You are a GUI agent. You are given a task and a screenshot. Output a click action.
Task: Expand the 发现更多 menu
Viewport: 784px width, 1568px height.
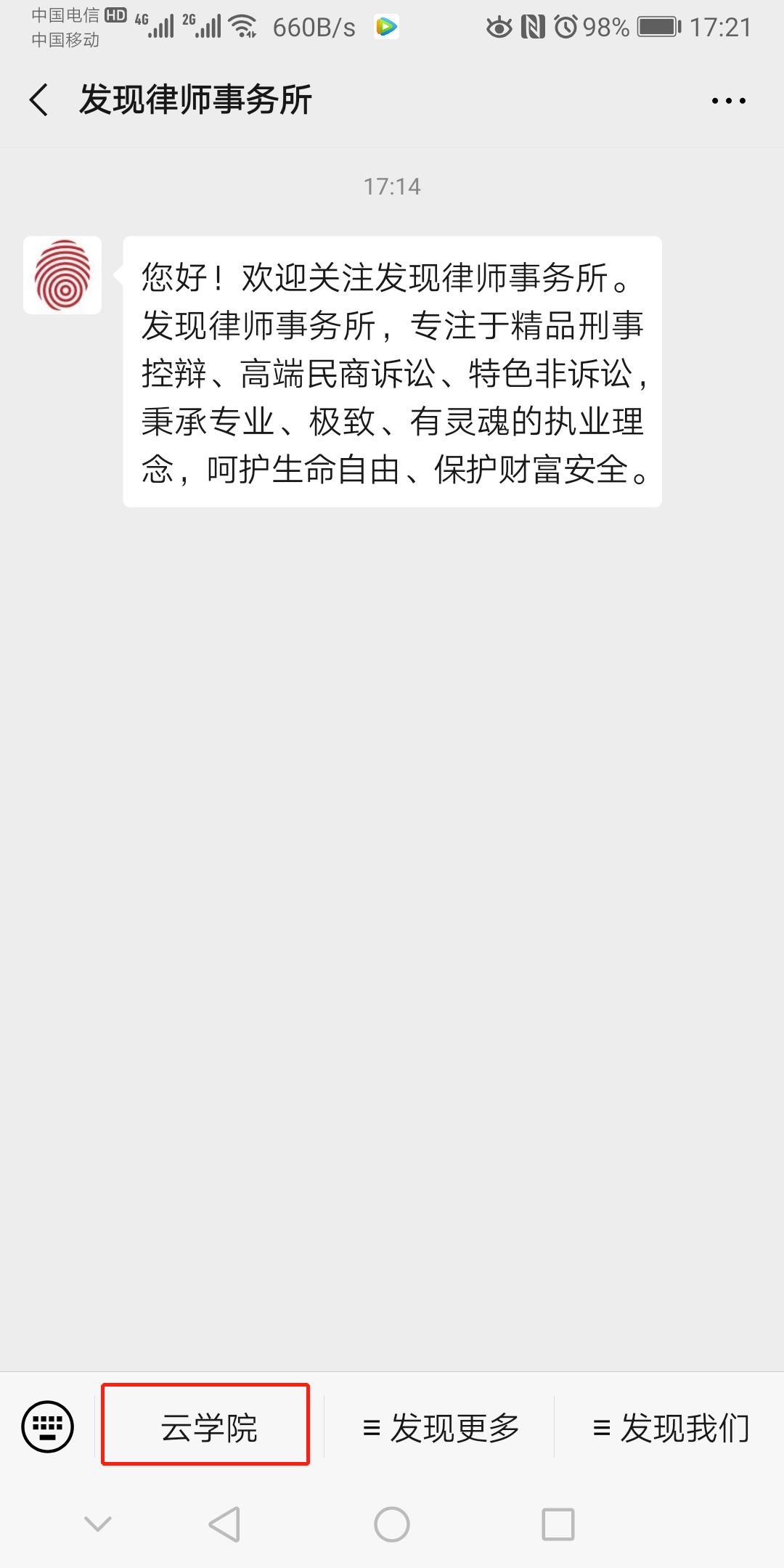[440, 1428]
